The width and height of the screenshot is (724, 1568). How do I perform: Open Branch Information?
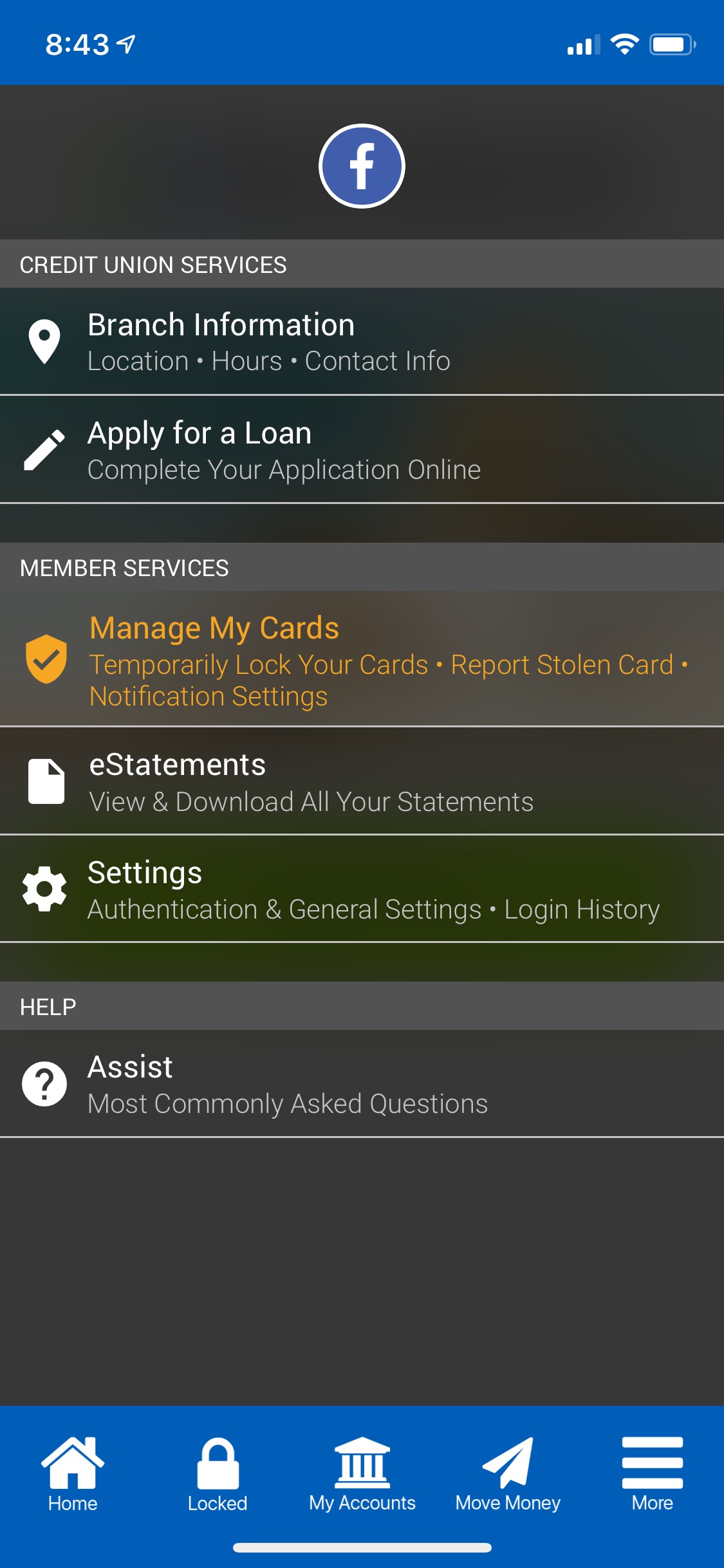[x=362, y=341]
